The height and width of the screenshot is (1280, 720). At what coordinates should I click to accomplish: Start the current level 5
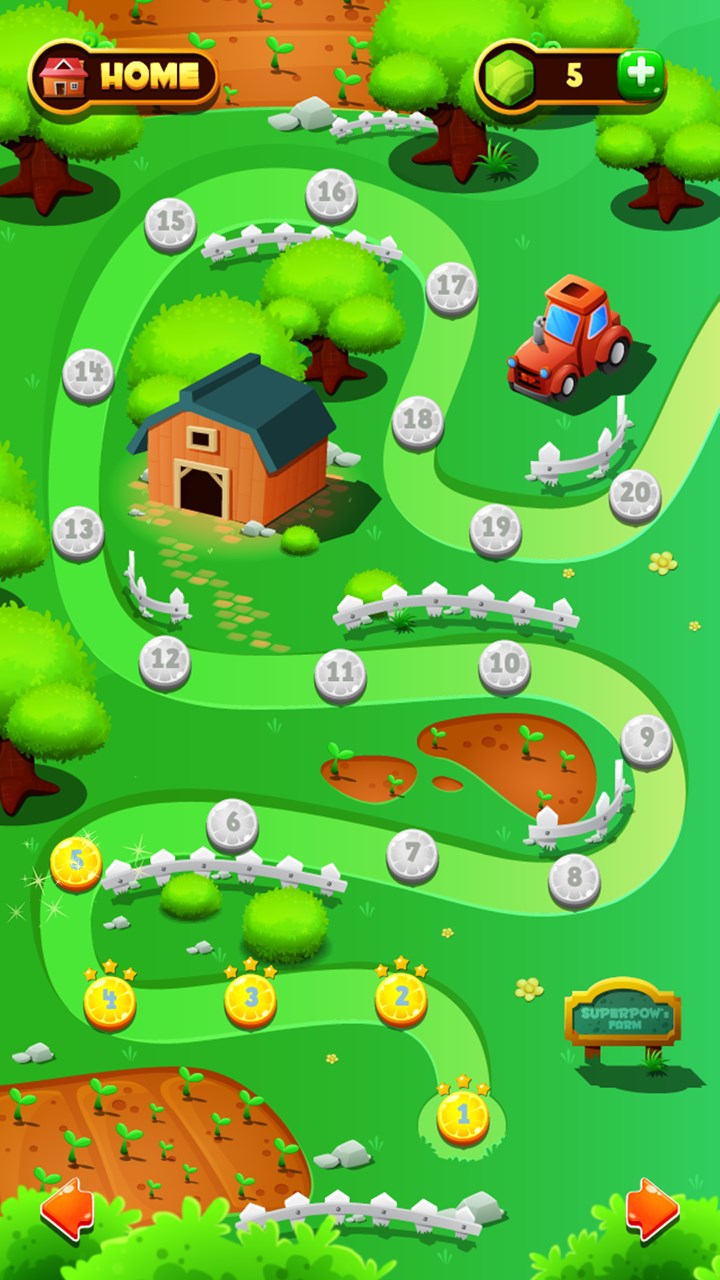[x=76, y=862]
